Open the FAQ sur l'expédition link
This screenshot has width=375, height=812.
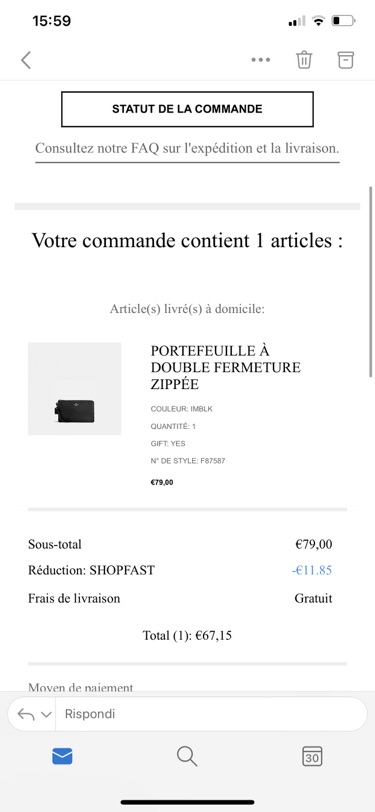coord(188,149)
